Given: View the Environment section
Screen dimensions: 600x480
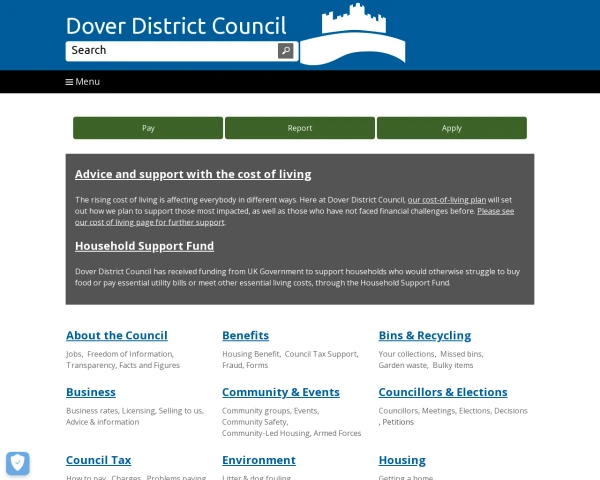Looking at the screenshot, I should (259, 460).
